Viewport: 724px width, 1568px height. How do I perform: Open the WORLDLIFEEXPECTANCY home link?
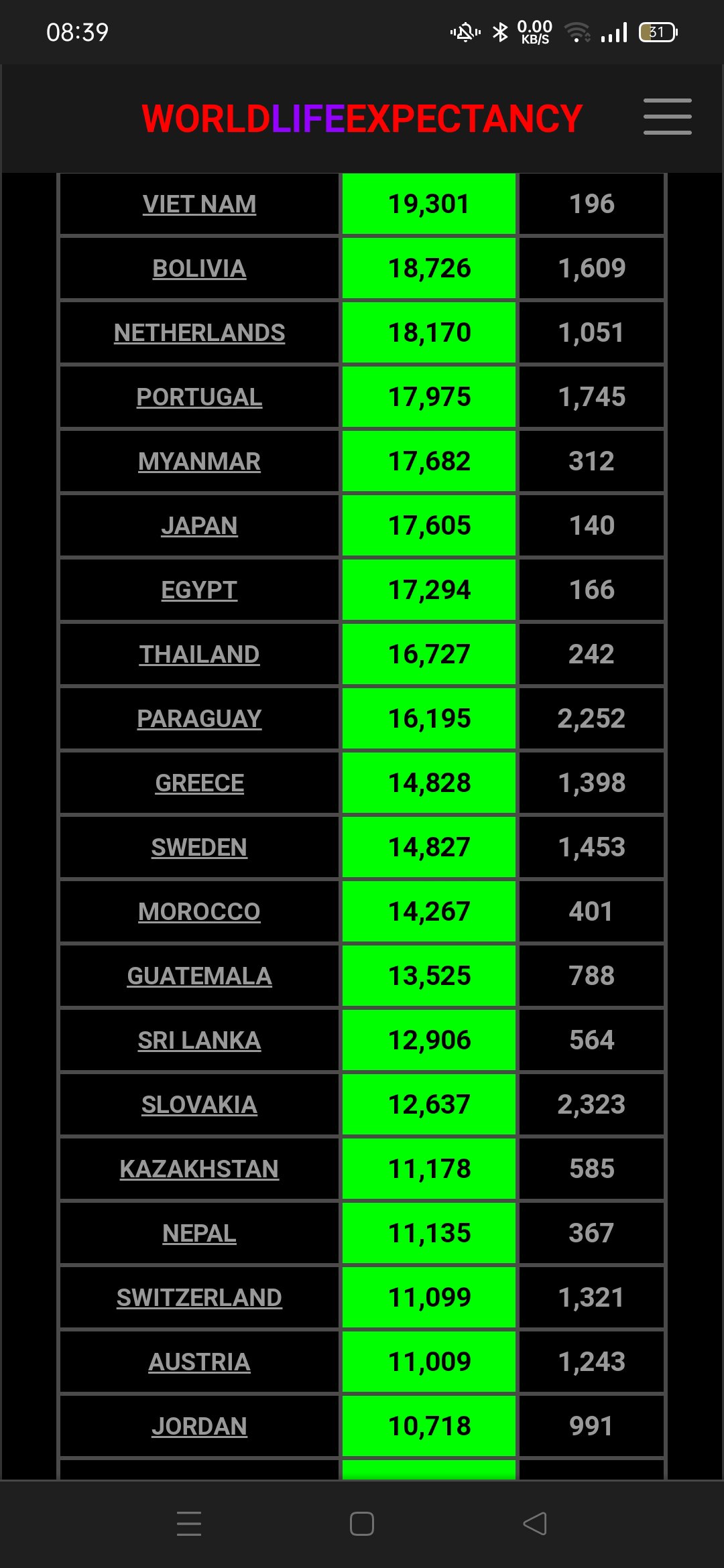[362, 119]
